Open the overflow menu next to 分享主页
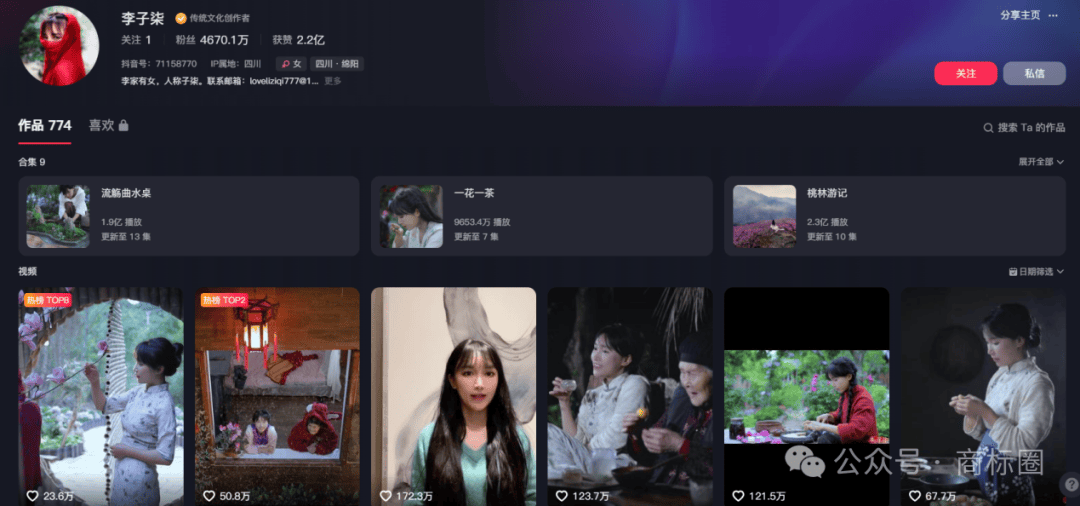 (x=1052, y=15)
